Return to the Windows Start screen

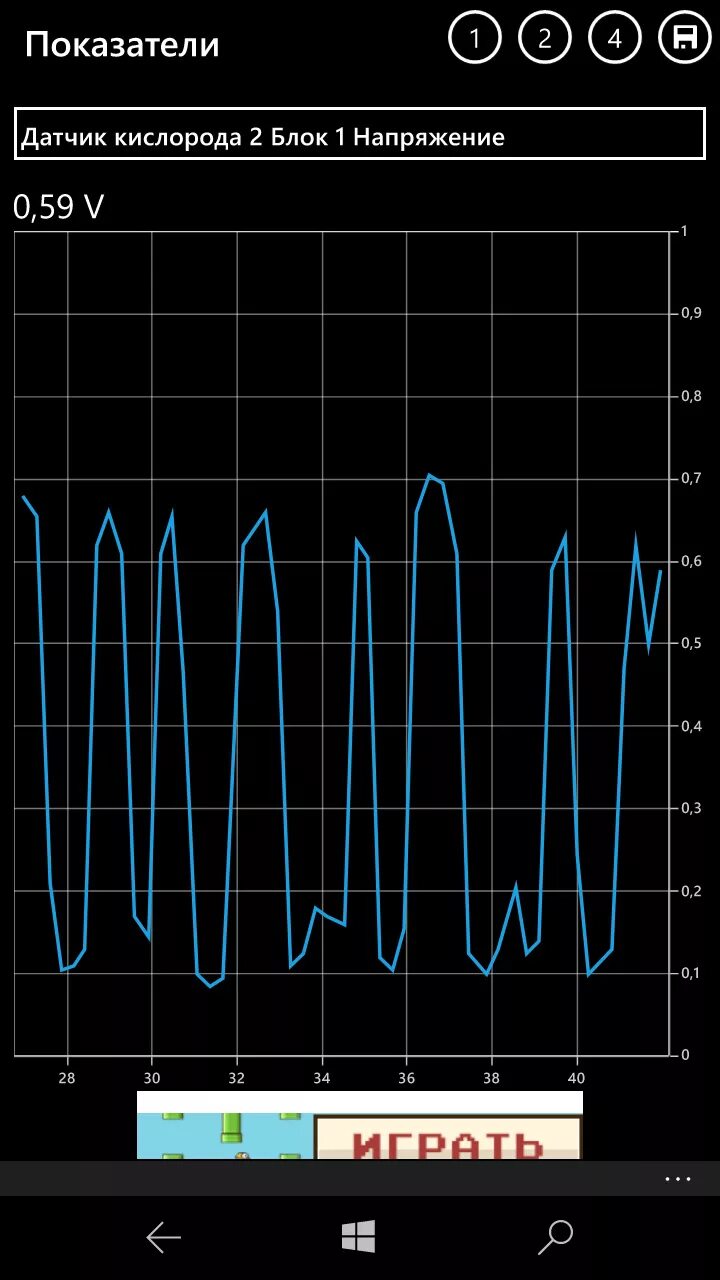358,1237
